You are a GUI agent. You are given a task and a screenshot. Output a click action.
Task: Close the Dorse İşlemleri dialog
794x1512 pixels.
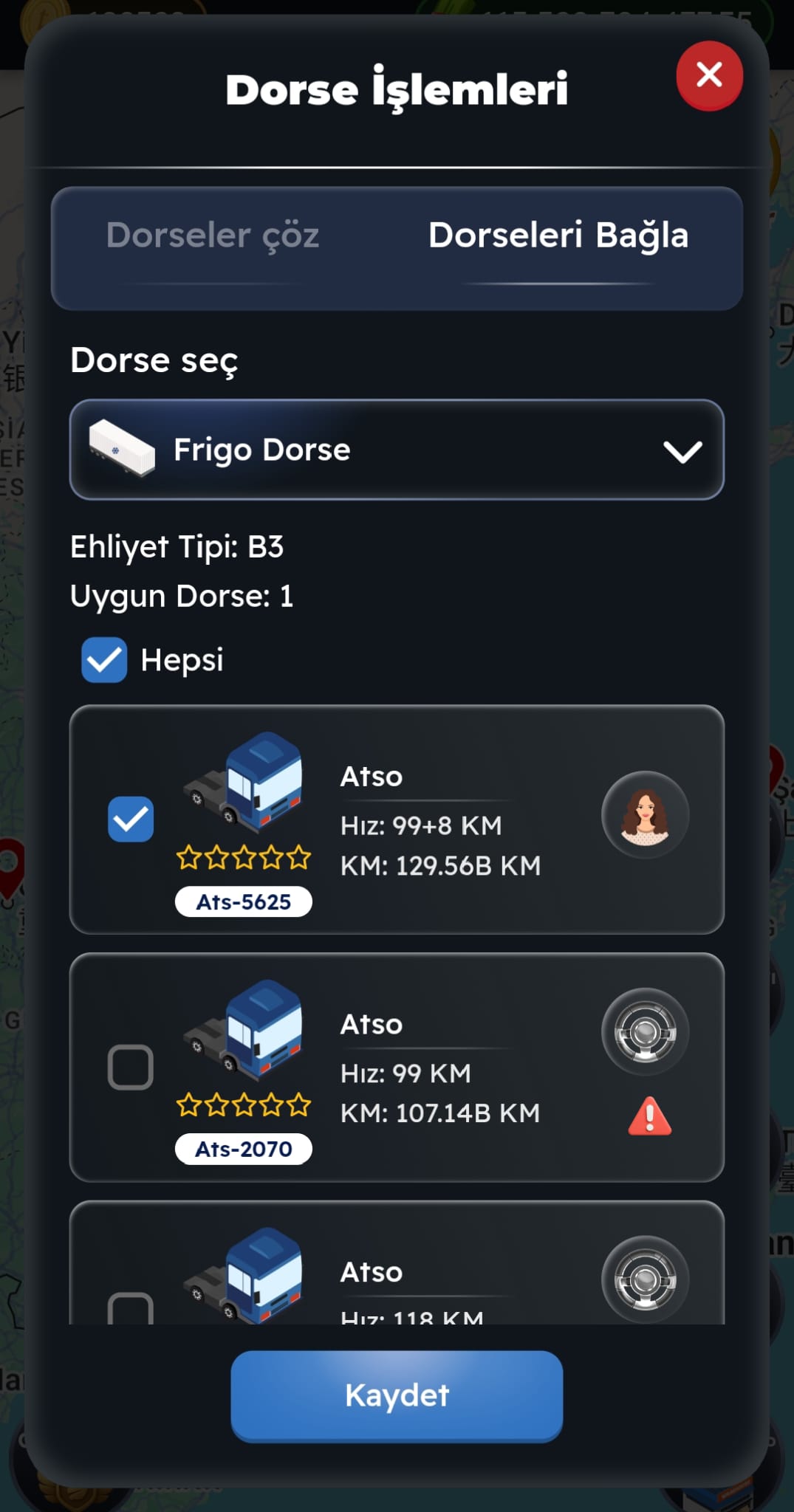point(709,75)
